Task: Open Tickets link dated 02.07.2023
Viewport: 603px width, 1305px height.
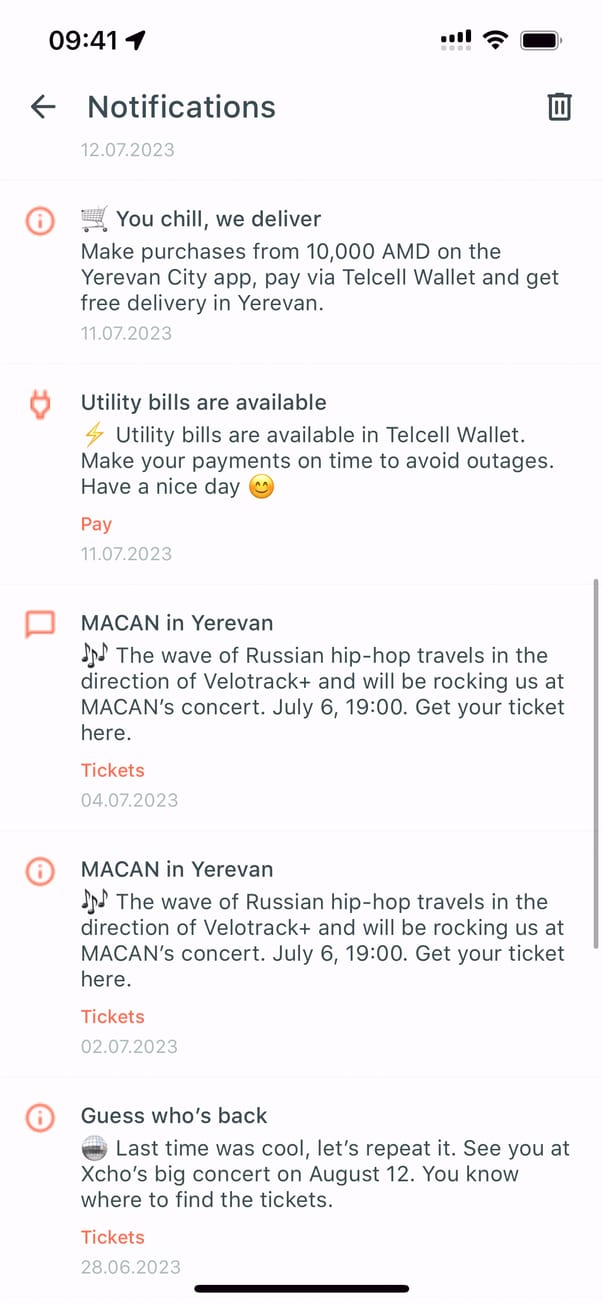Action: 112,1016
